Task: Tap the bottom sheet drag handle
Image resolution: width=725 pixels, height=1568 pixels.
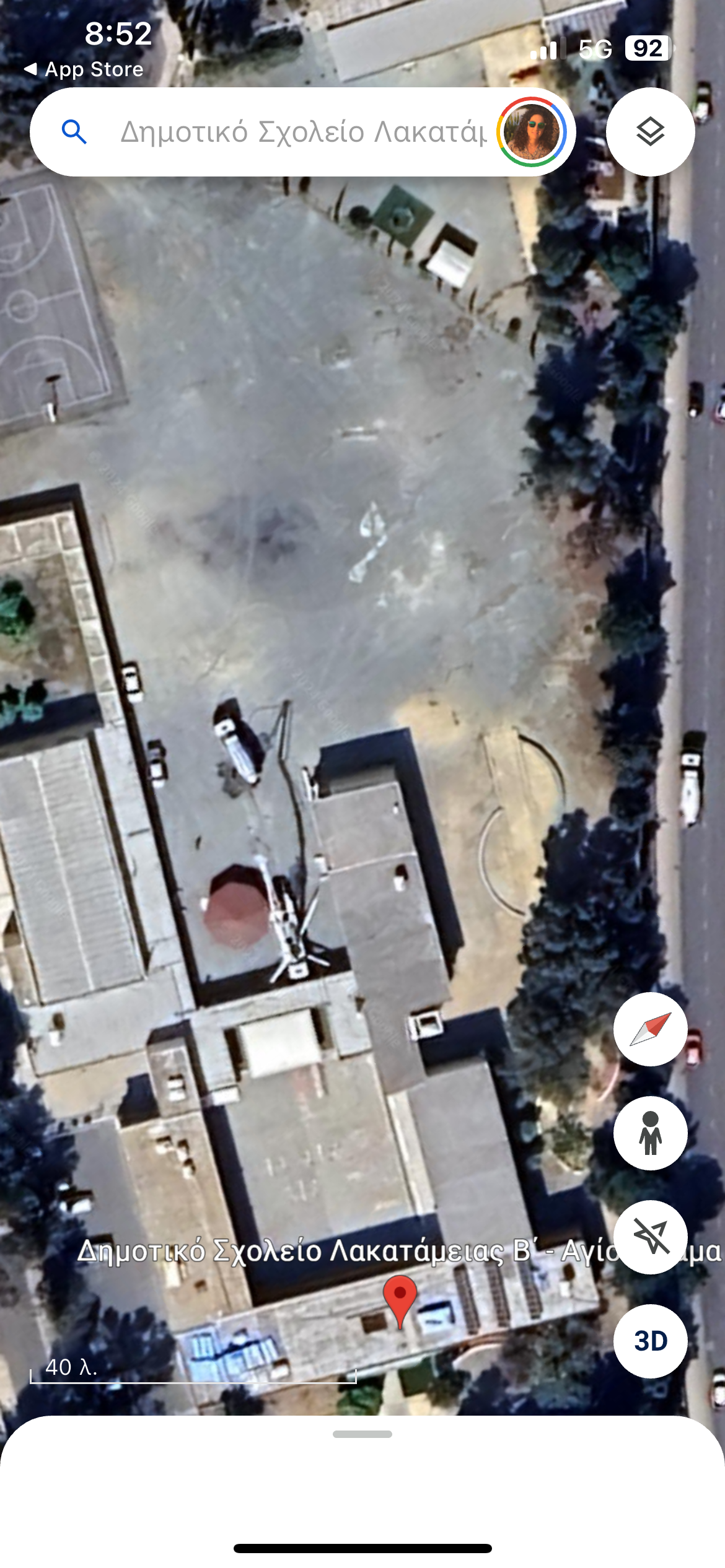Action: click(x=362, y=1434)
